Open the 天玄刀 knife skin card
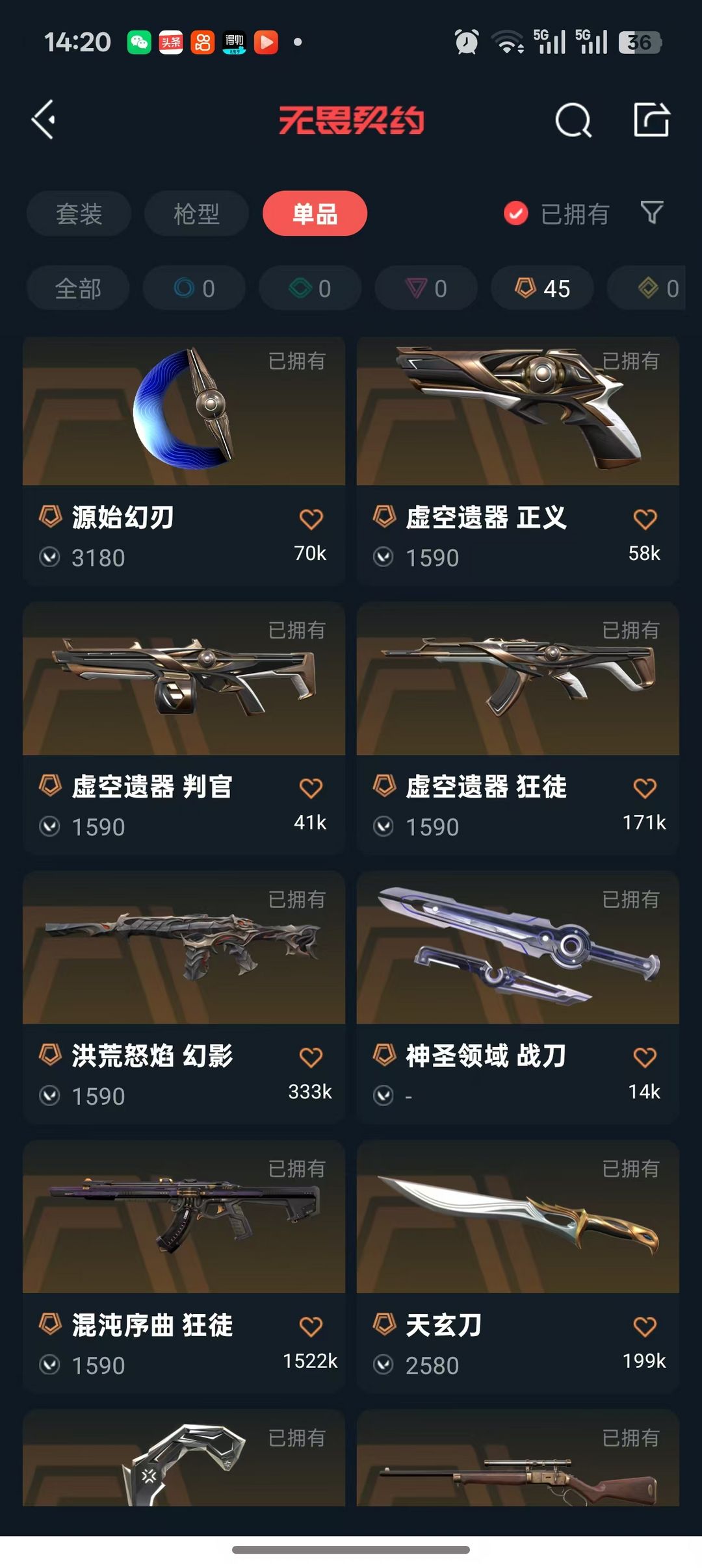Screen dimensions: 702x1568 (518, 1267)
